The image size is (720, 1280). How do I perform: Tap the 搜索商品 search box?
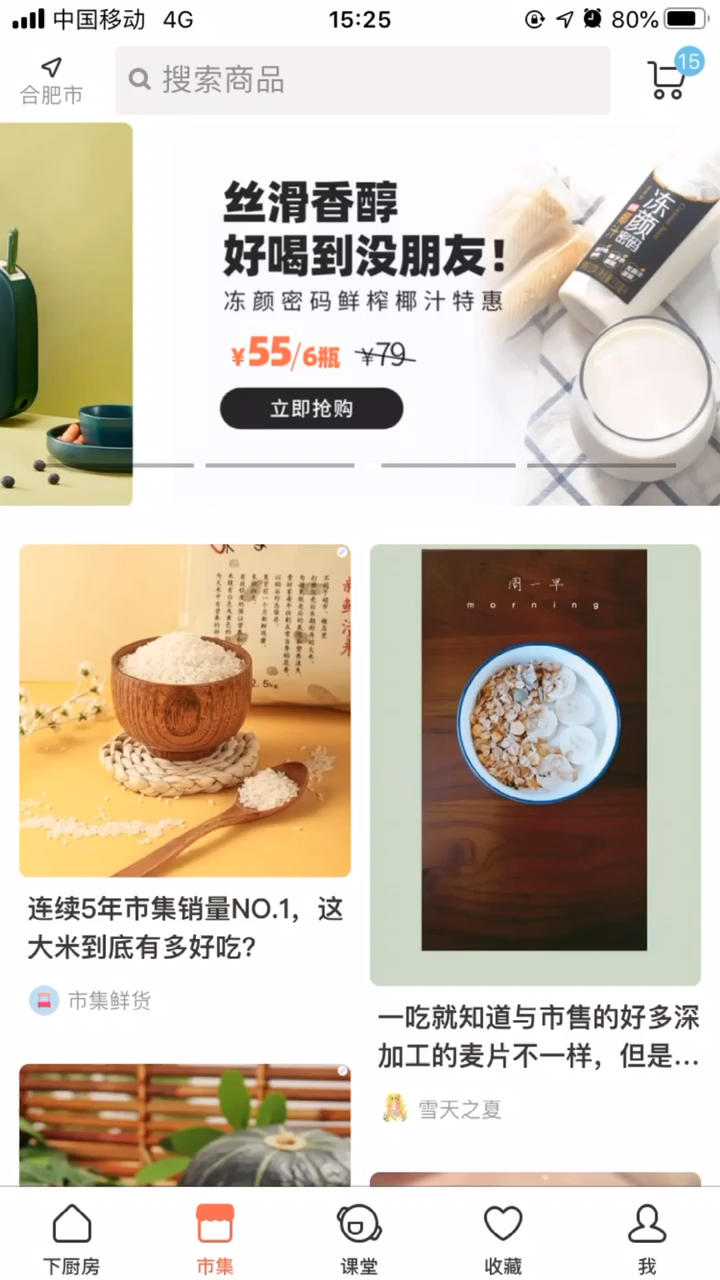[362, 80]
